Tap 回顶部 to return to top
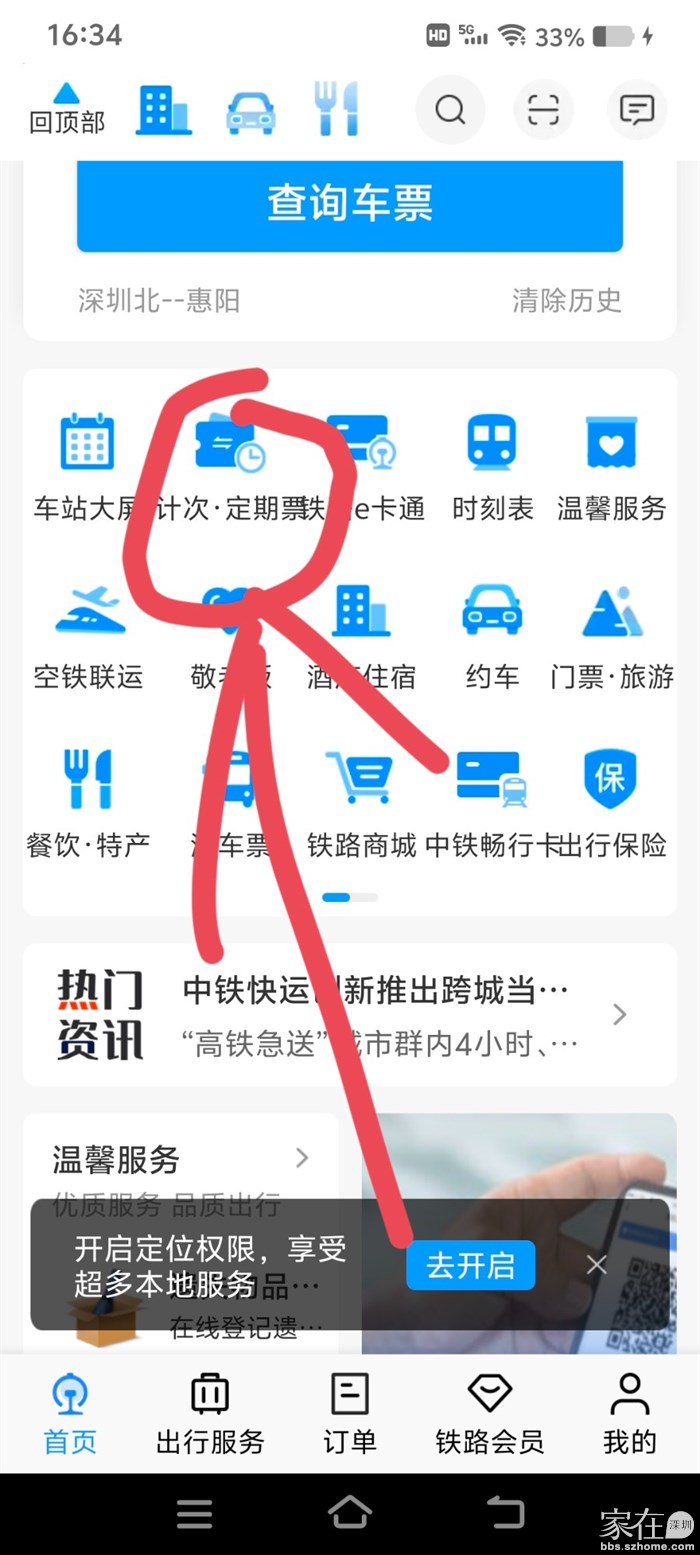 click(x=66, y=108)
